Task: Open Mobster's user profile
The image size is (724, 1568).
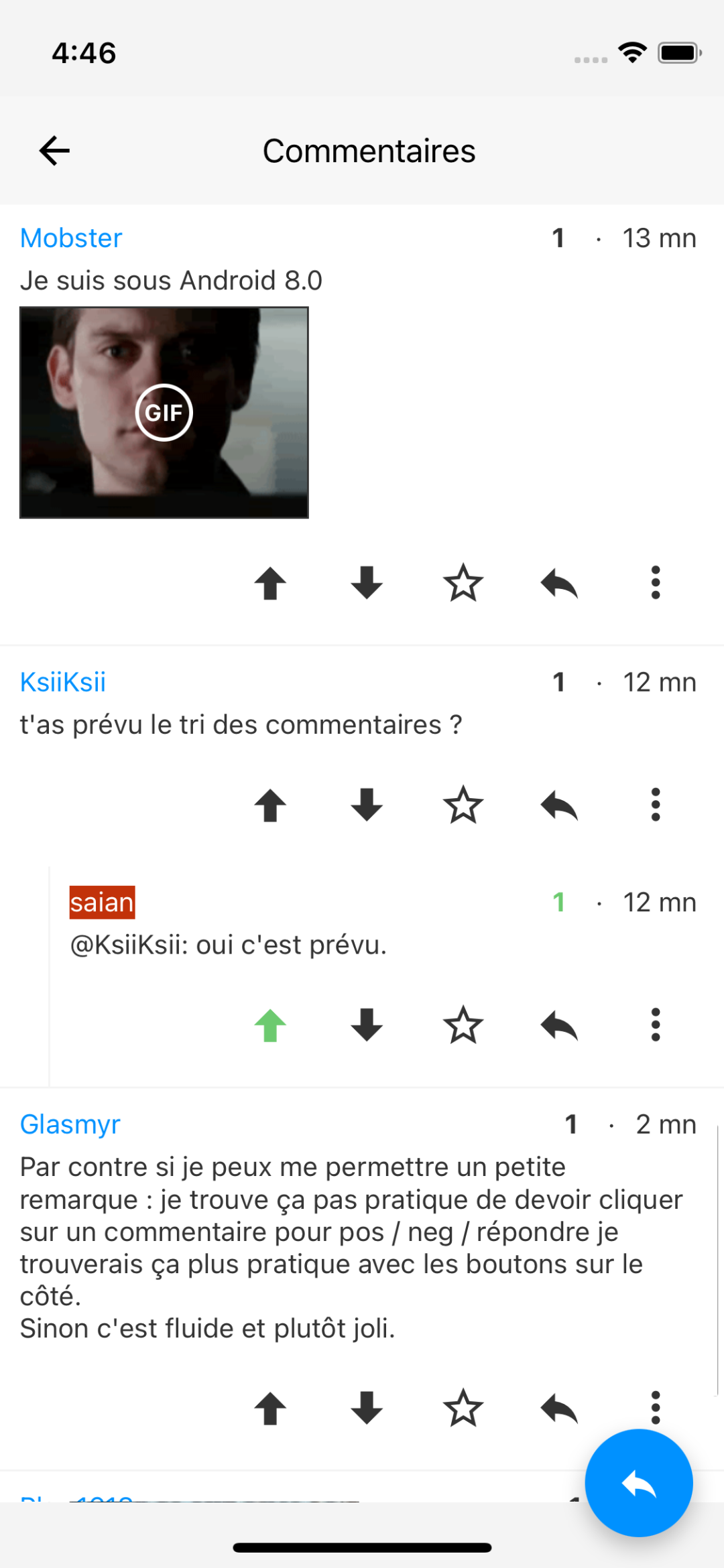Action: click(71, 239)
